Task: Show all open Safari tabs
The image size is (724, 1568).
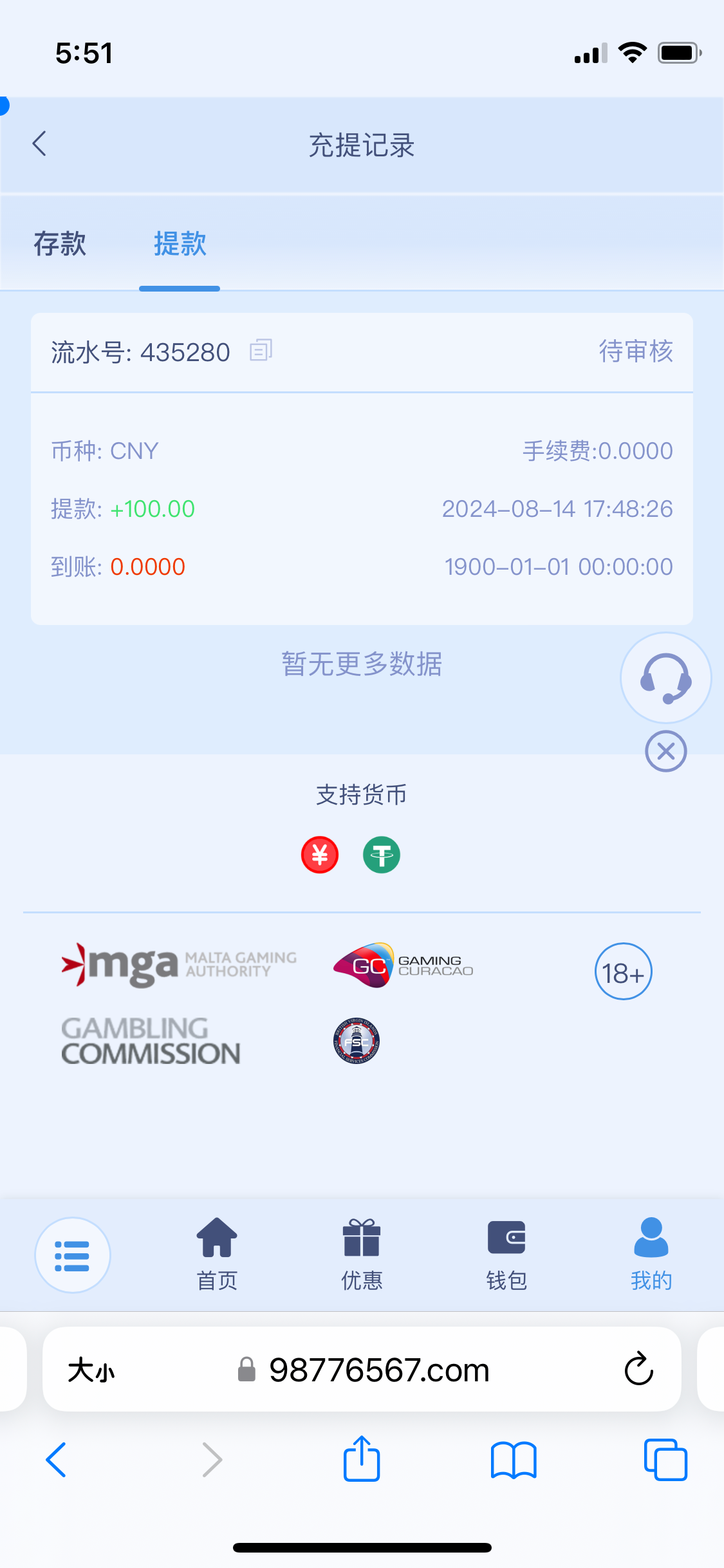Action: pyautogui.click(x=665, y=1459)
